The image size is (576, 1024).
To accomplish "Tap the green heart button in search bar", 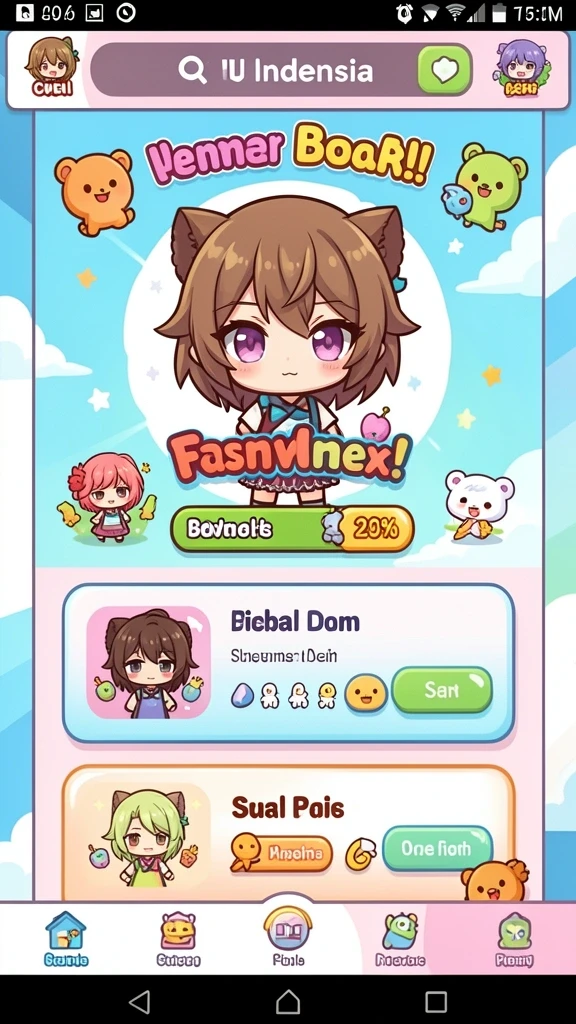I will [444, 70].
